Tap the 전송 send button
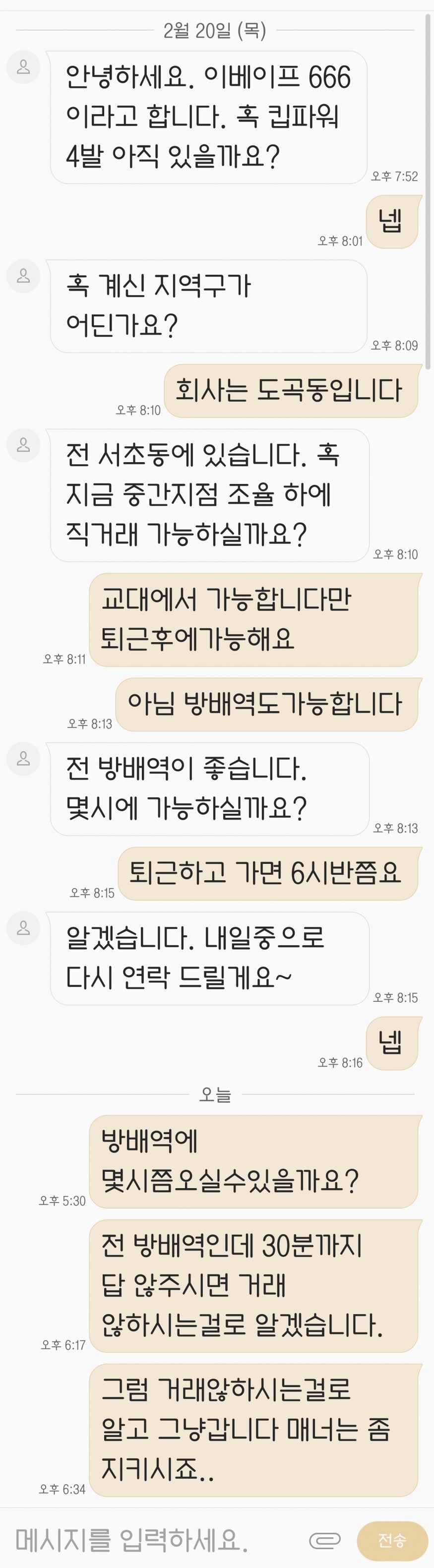Image resolution: width=434 pixels, height=1568 pixels. point(392,1540)
